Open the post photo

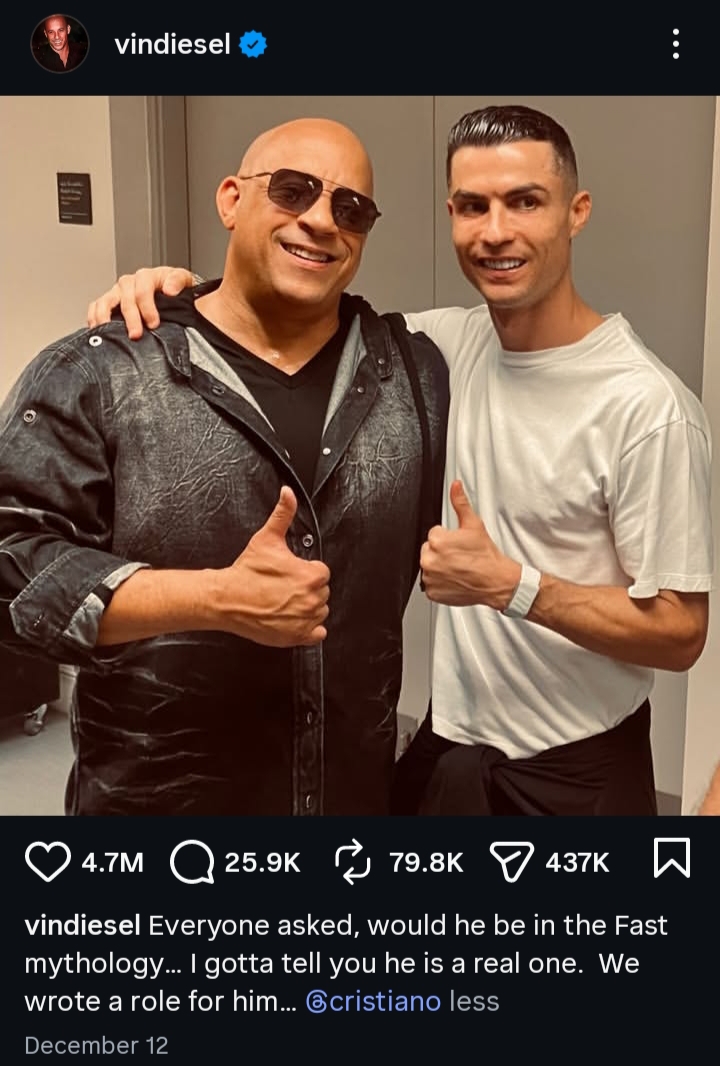pos(360,455)
